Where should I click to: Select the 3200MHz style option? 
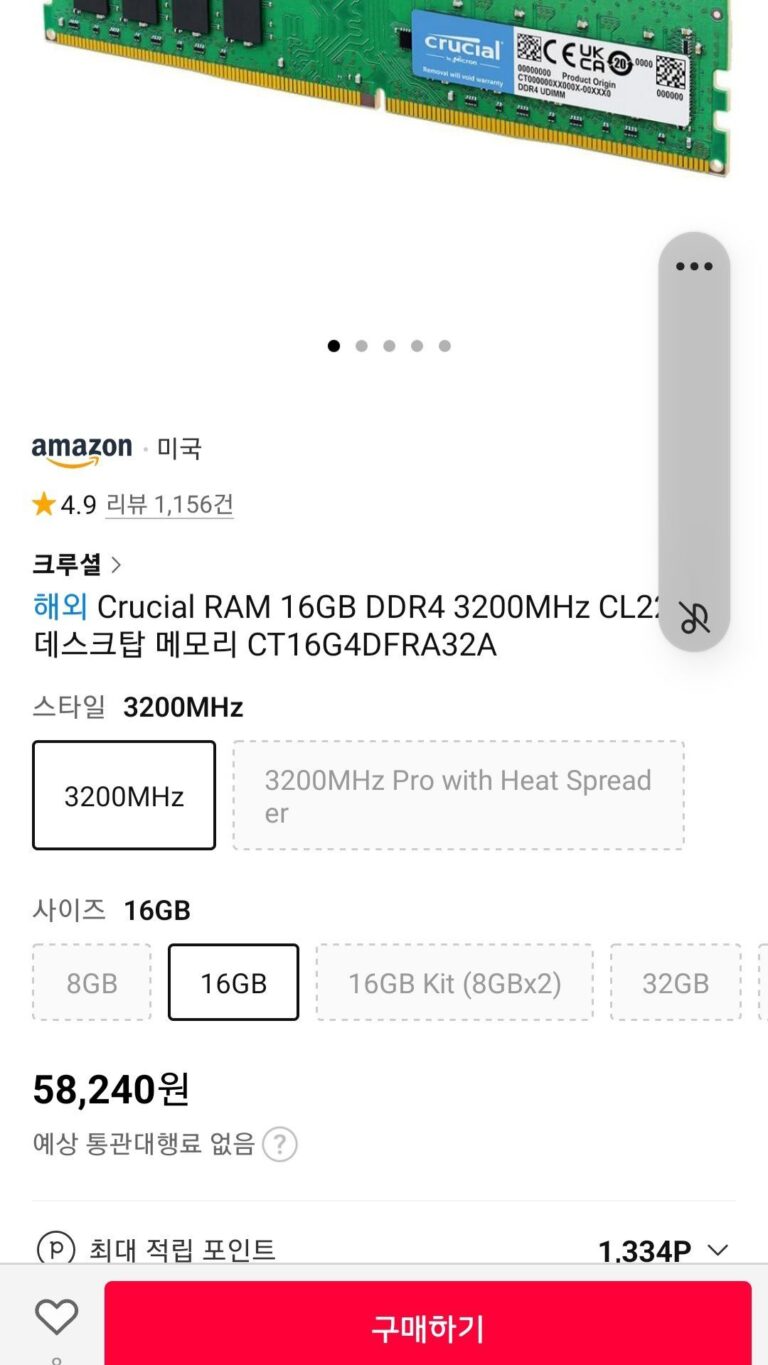[x=124, y=795]
